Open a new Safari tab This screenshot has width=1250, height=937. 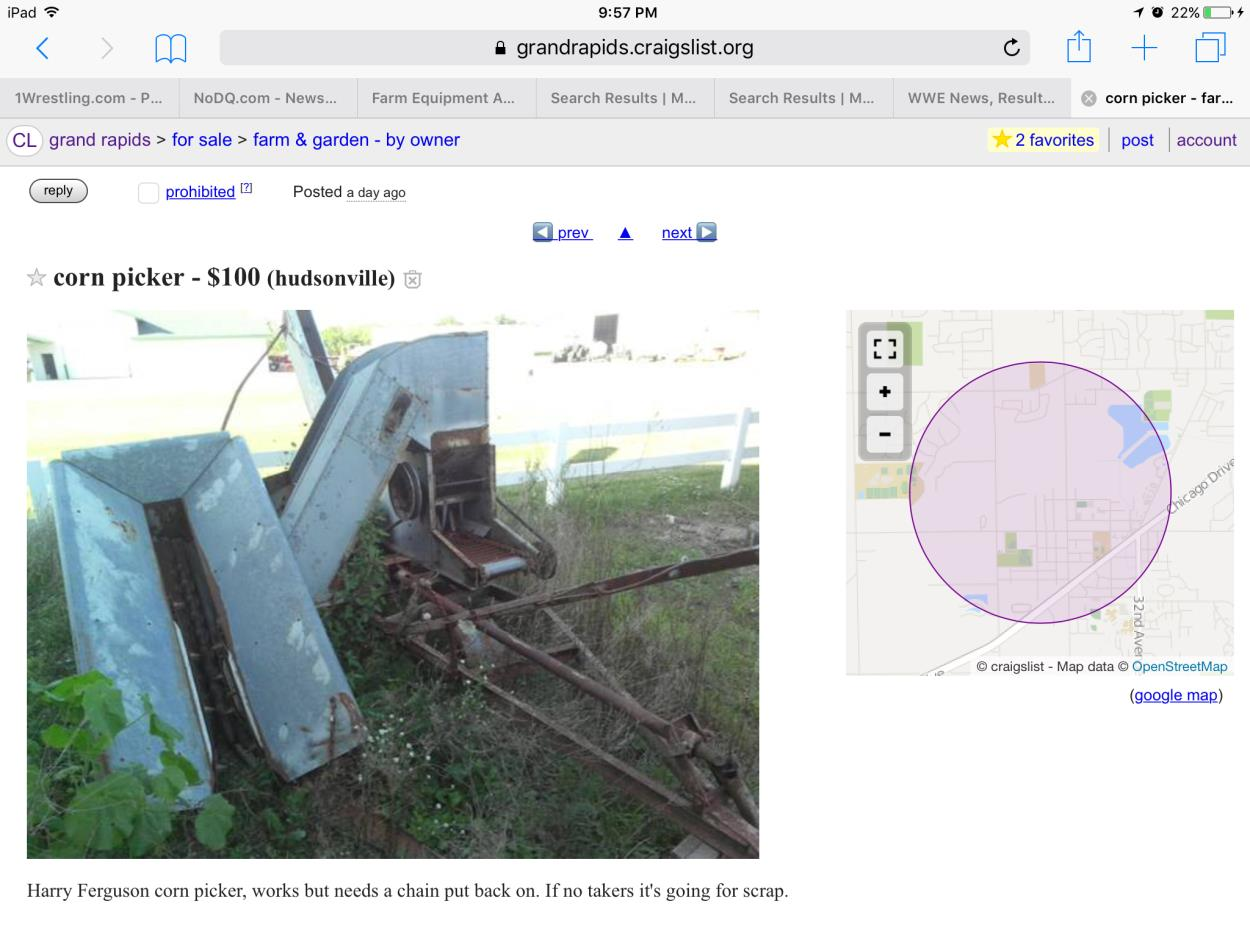tap(1144, 47)
